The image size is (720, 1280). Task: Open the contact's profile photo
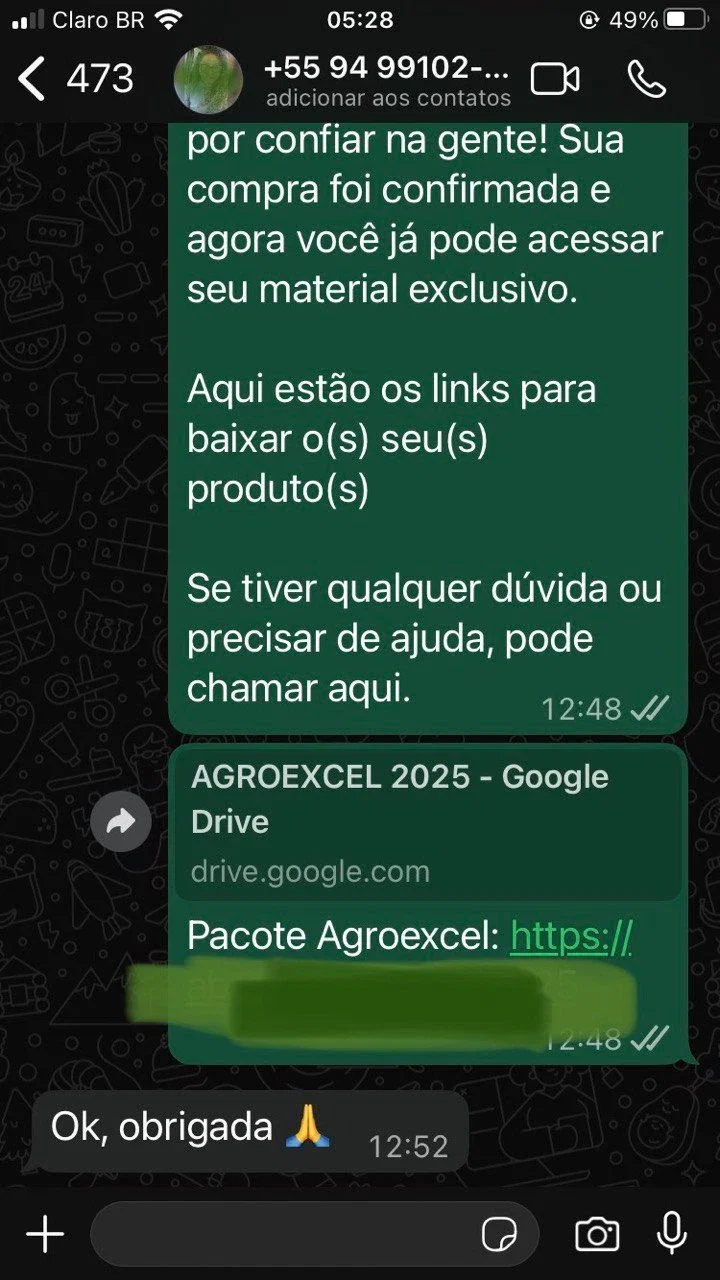(208, 79)
